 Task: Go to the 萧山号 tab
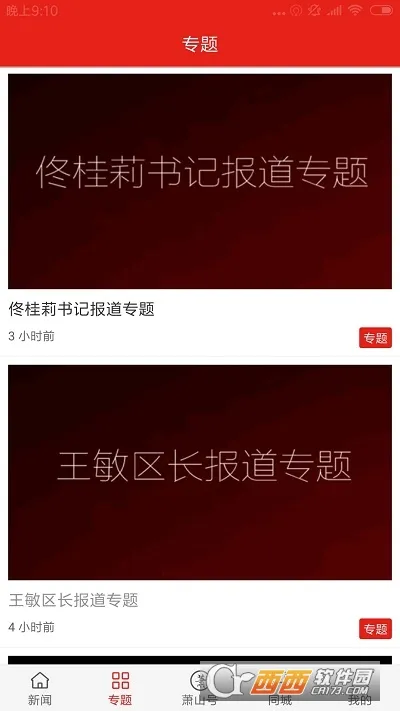[x=200, y=688]
